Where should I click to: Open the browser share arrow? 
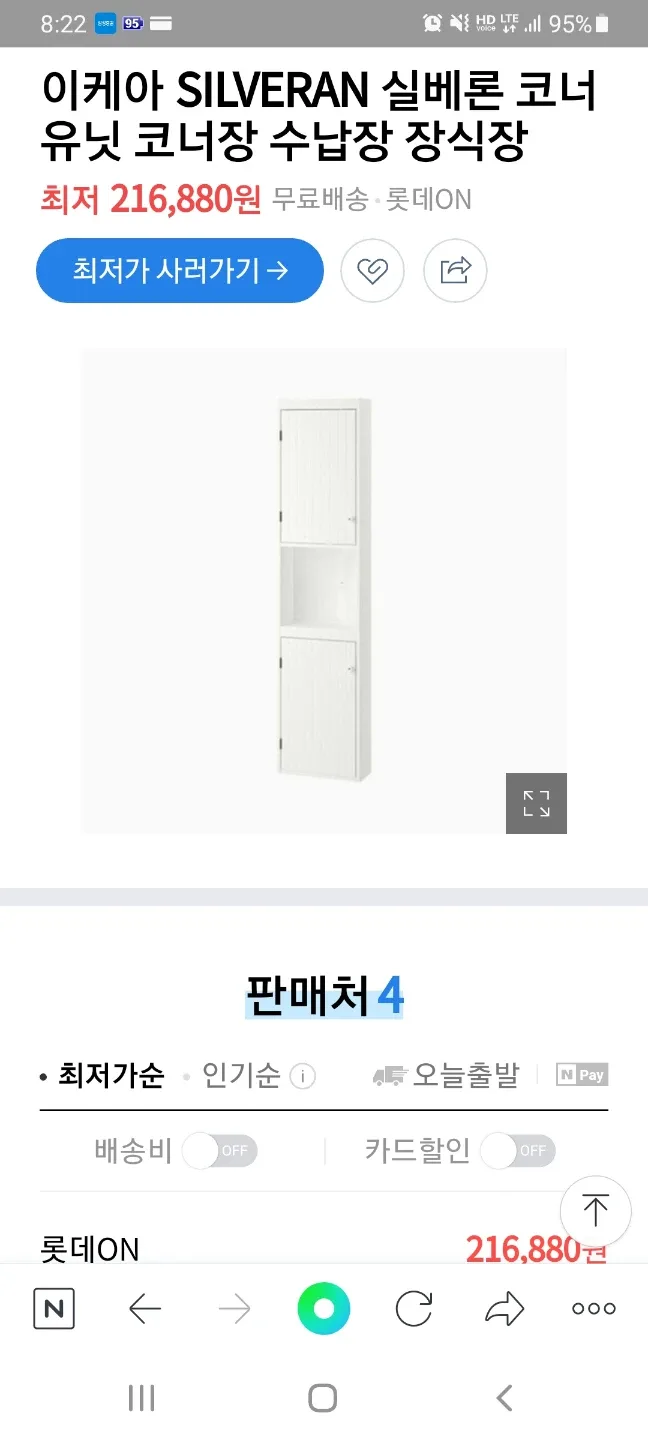pyautogui.click(x=505, y=1308)
